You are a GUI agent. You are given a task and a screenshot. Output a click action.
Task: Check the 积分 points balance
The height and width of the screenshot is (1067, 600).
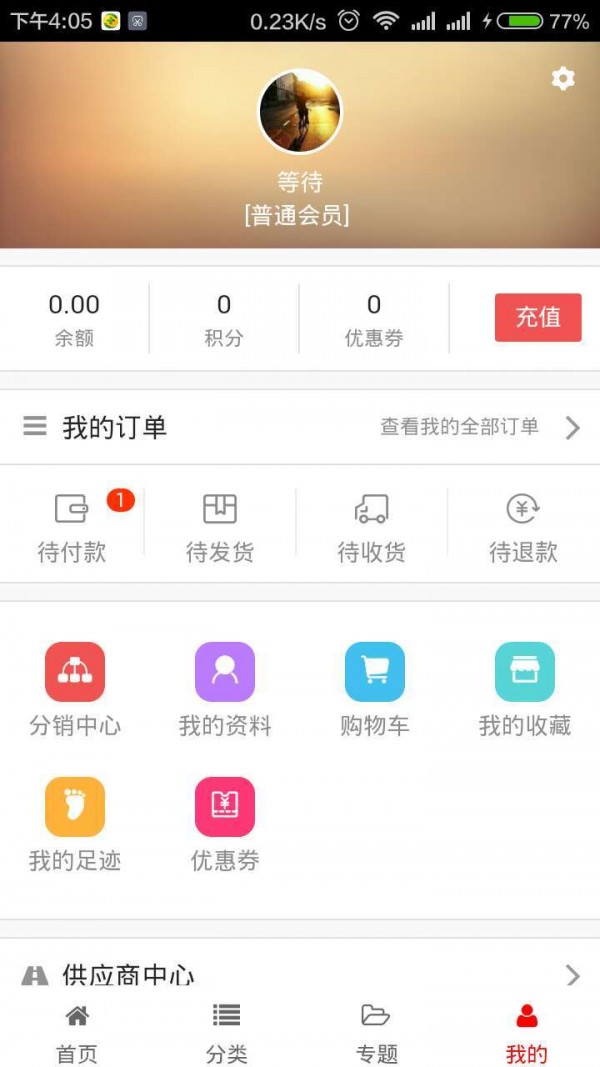[x=224, y=318]
